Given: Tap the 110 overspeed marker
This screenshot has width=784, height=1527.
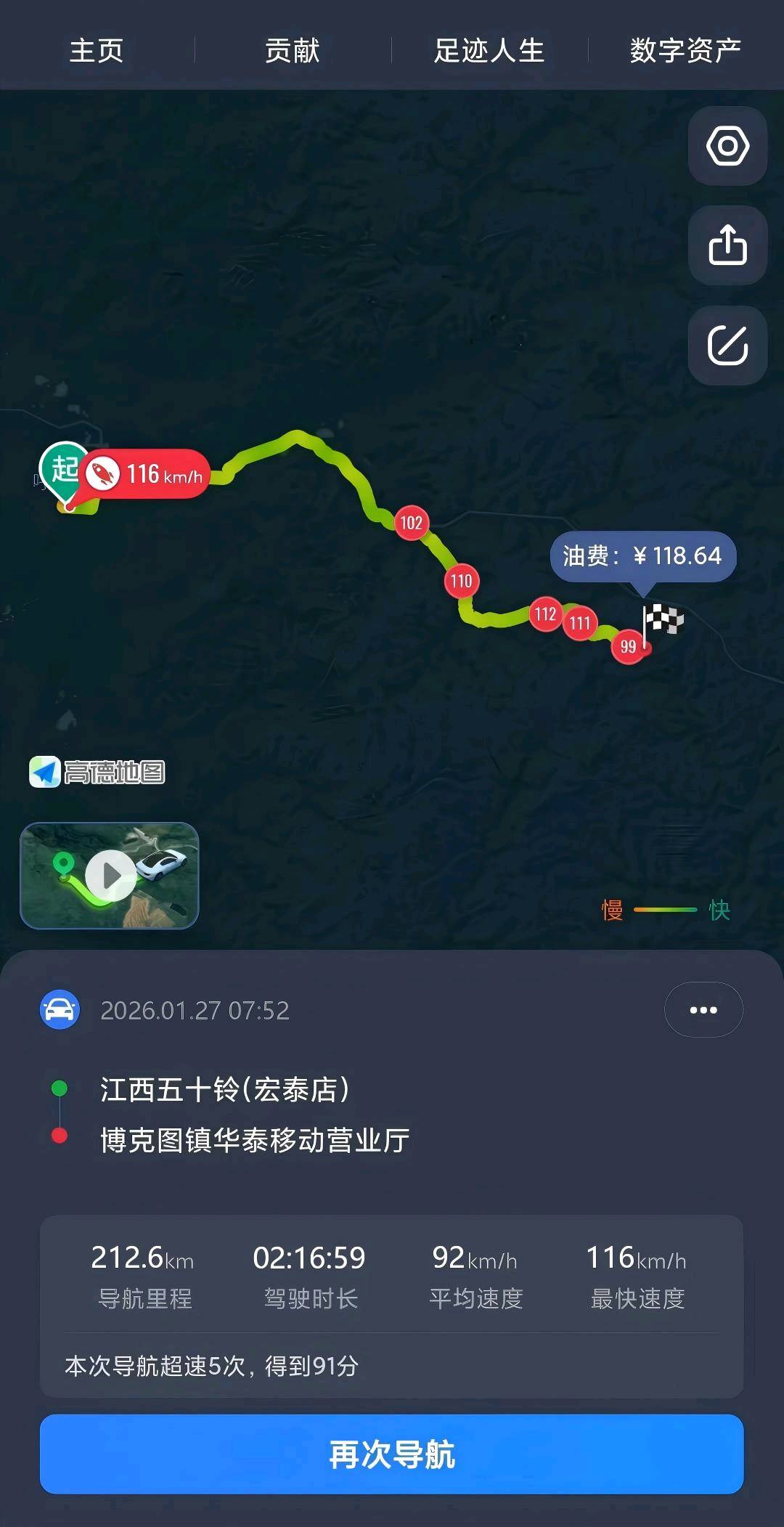Looking at the screenshot, I should 462,581.
